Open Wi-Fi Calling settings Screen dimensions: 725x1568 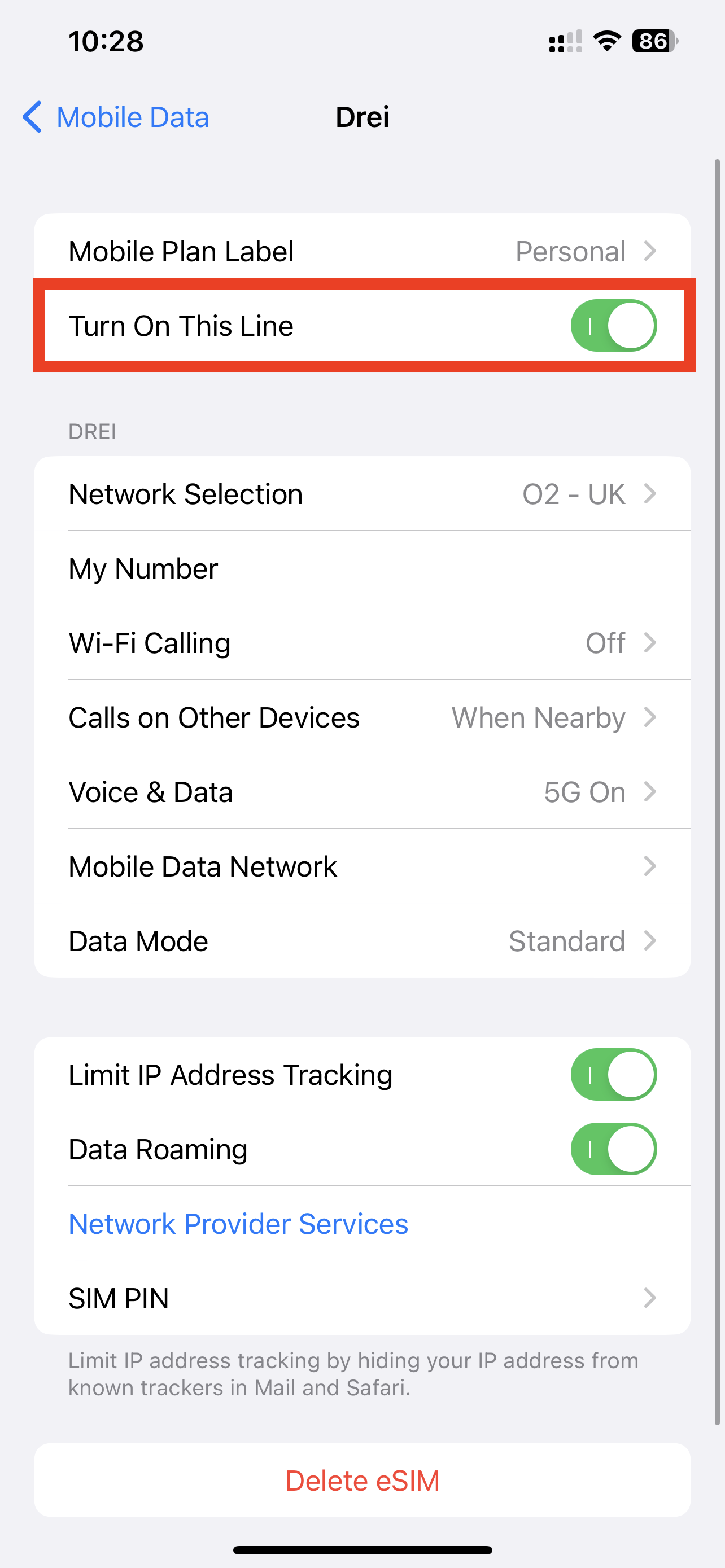362,643
